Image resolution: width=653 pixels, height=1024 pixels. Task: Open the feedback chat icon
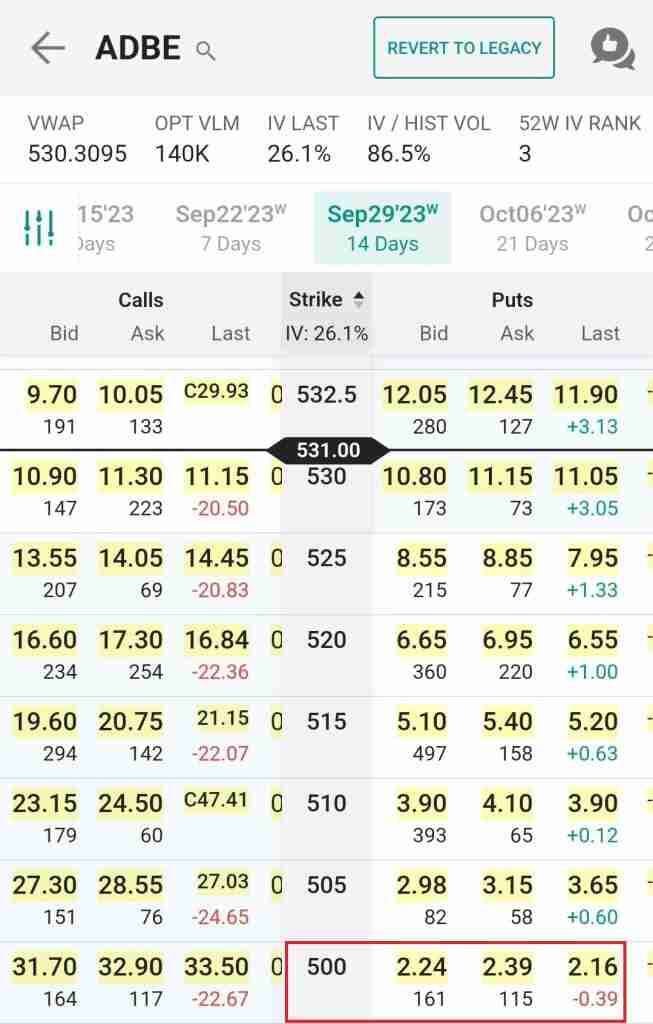coord(612,48)
